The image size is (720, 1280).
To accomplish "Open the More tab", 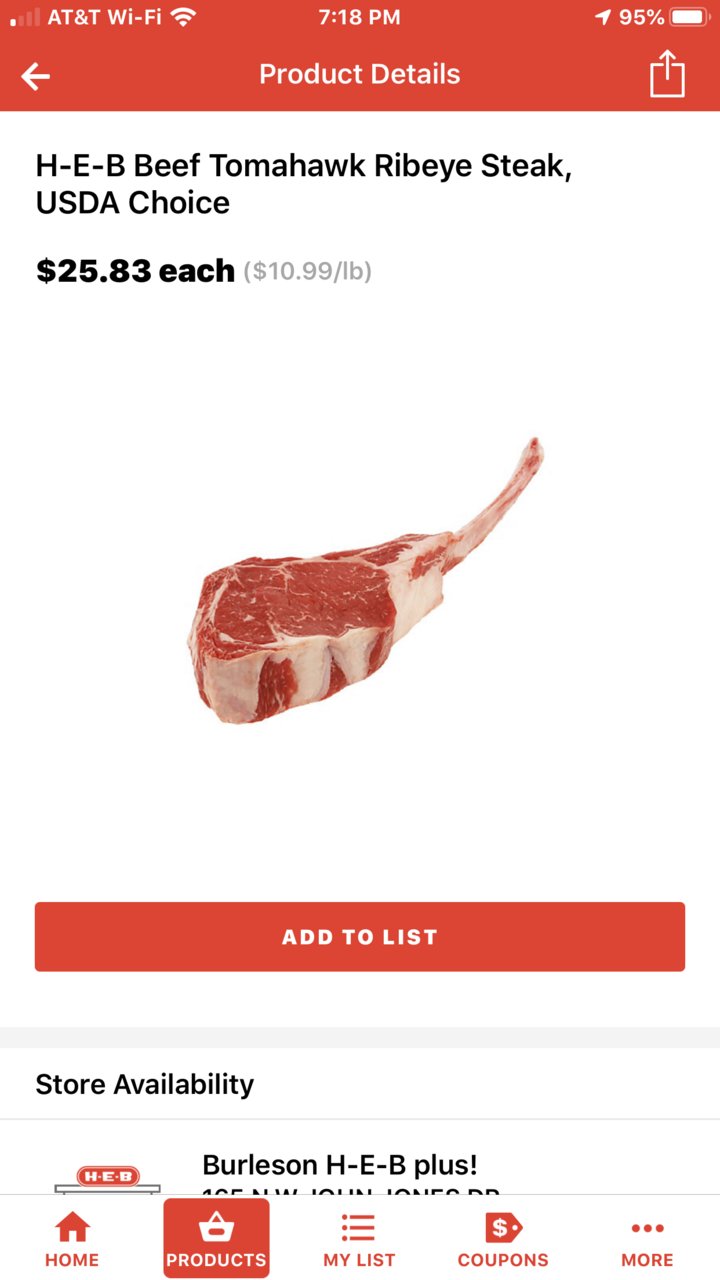I will pyautogui.click(x=647, y=1240).
